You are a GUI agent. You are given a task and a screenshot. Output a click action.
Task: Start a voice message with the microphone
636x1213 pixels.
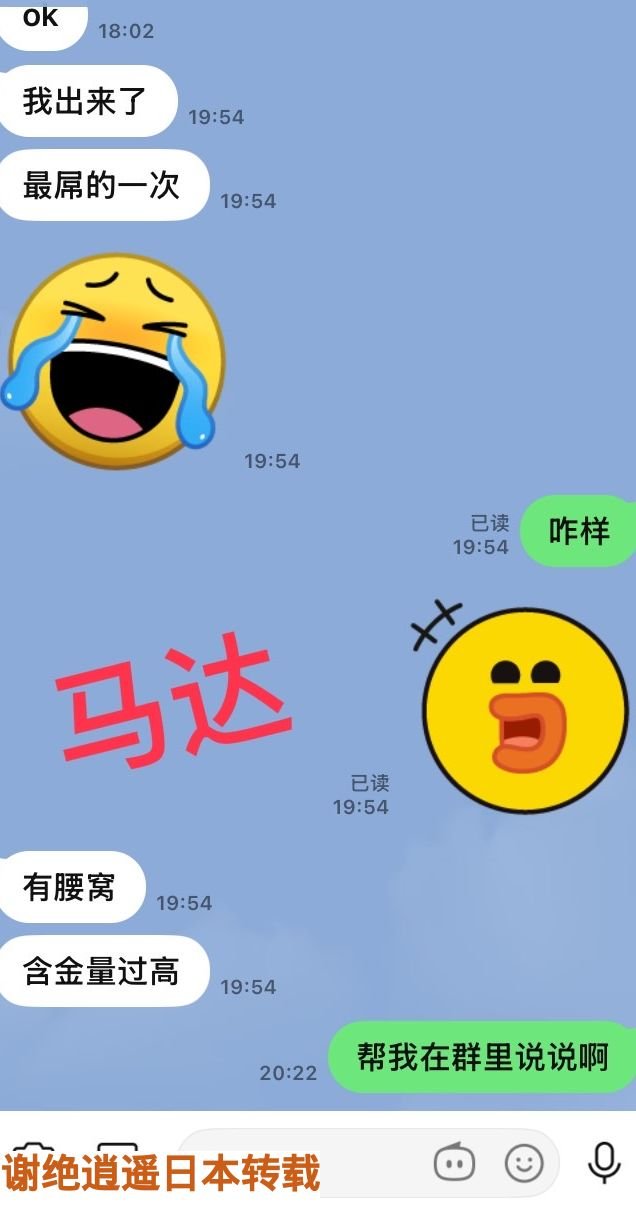603,1162
